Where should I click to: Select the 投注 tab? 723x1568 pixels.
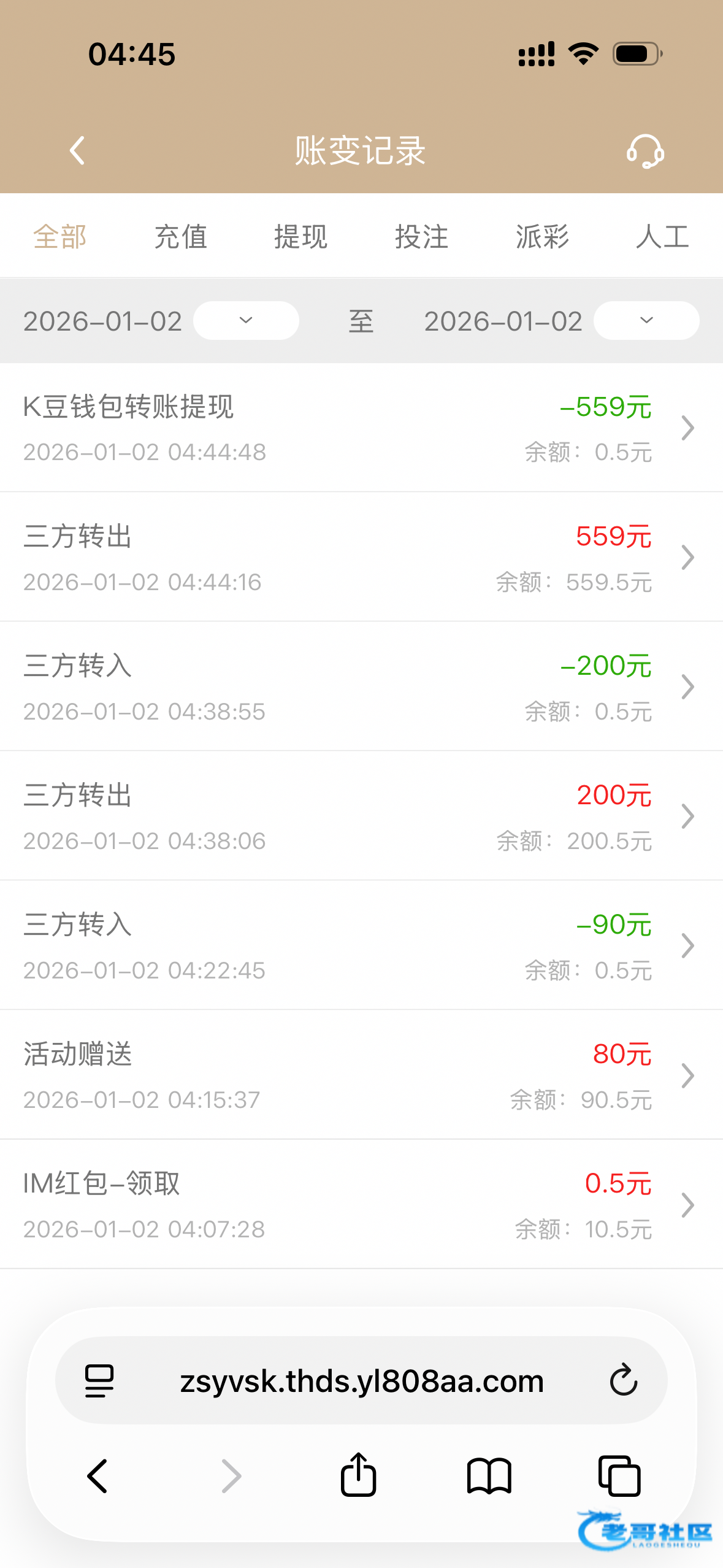point(421,237)
